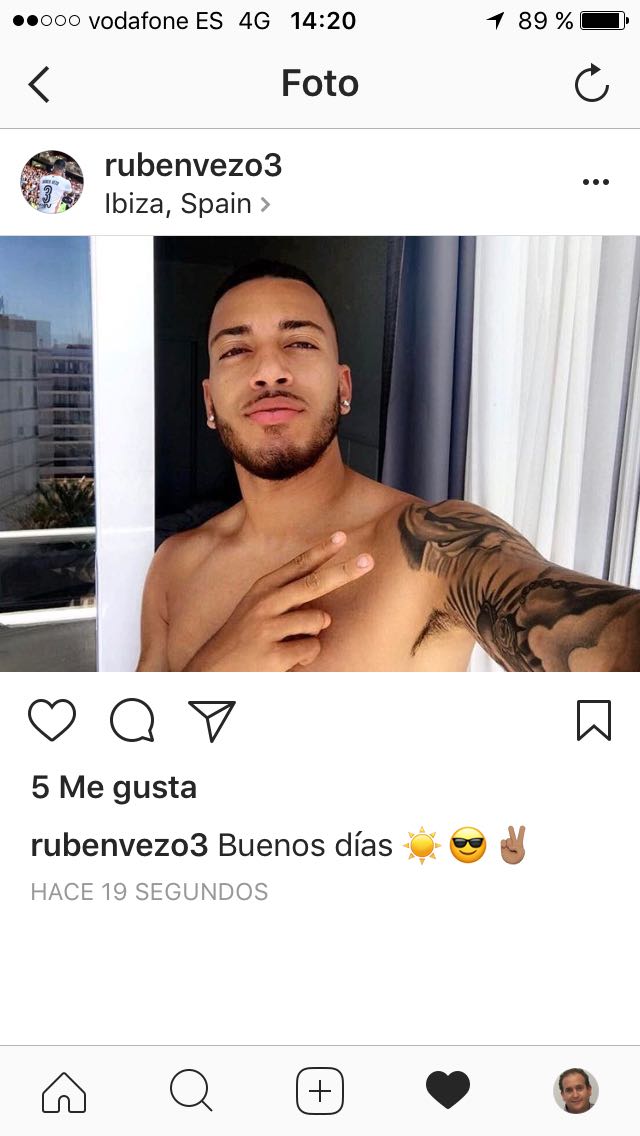
Task: Open the rubenvezo3 username in the post header
Action: click(193, 166)
